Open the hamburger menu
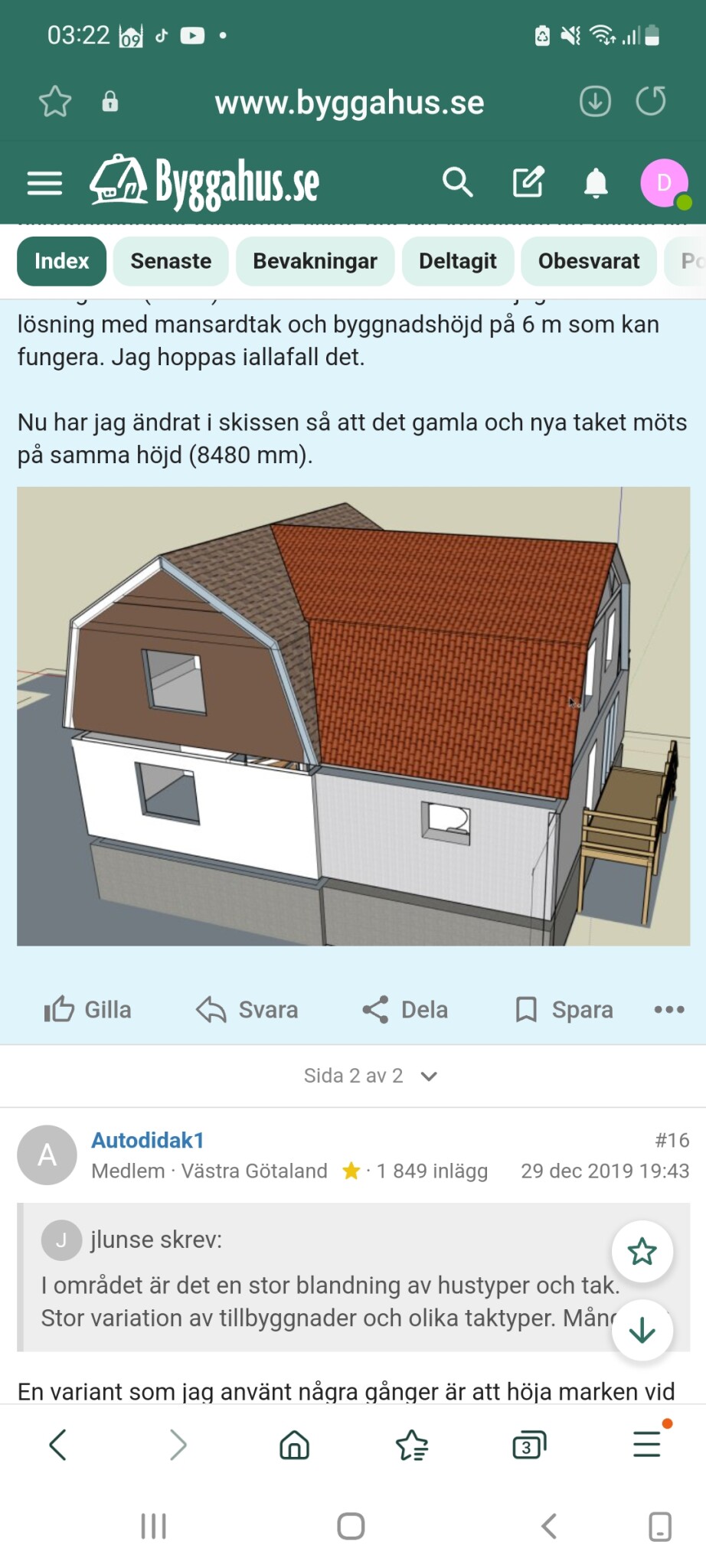 click(x=44, y=183)
